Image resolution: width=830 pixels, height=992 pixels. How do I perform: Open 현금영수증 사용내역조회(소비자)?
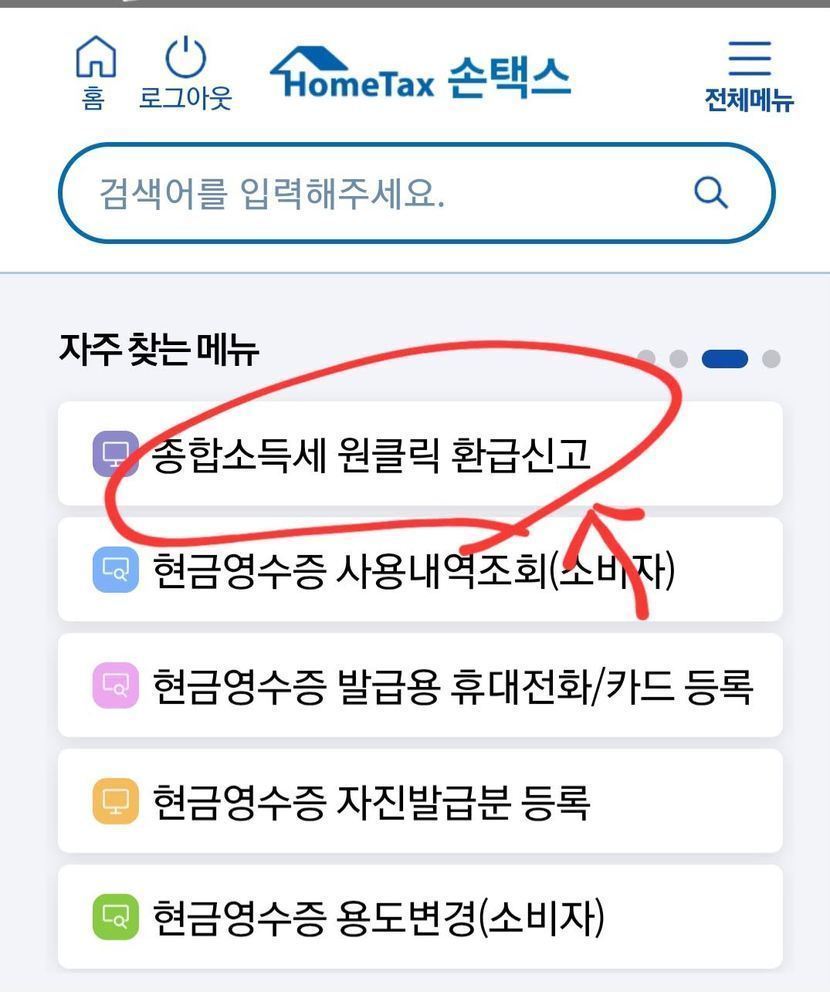(x=419, y=570)
